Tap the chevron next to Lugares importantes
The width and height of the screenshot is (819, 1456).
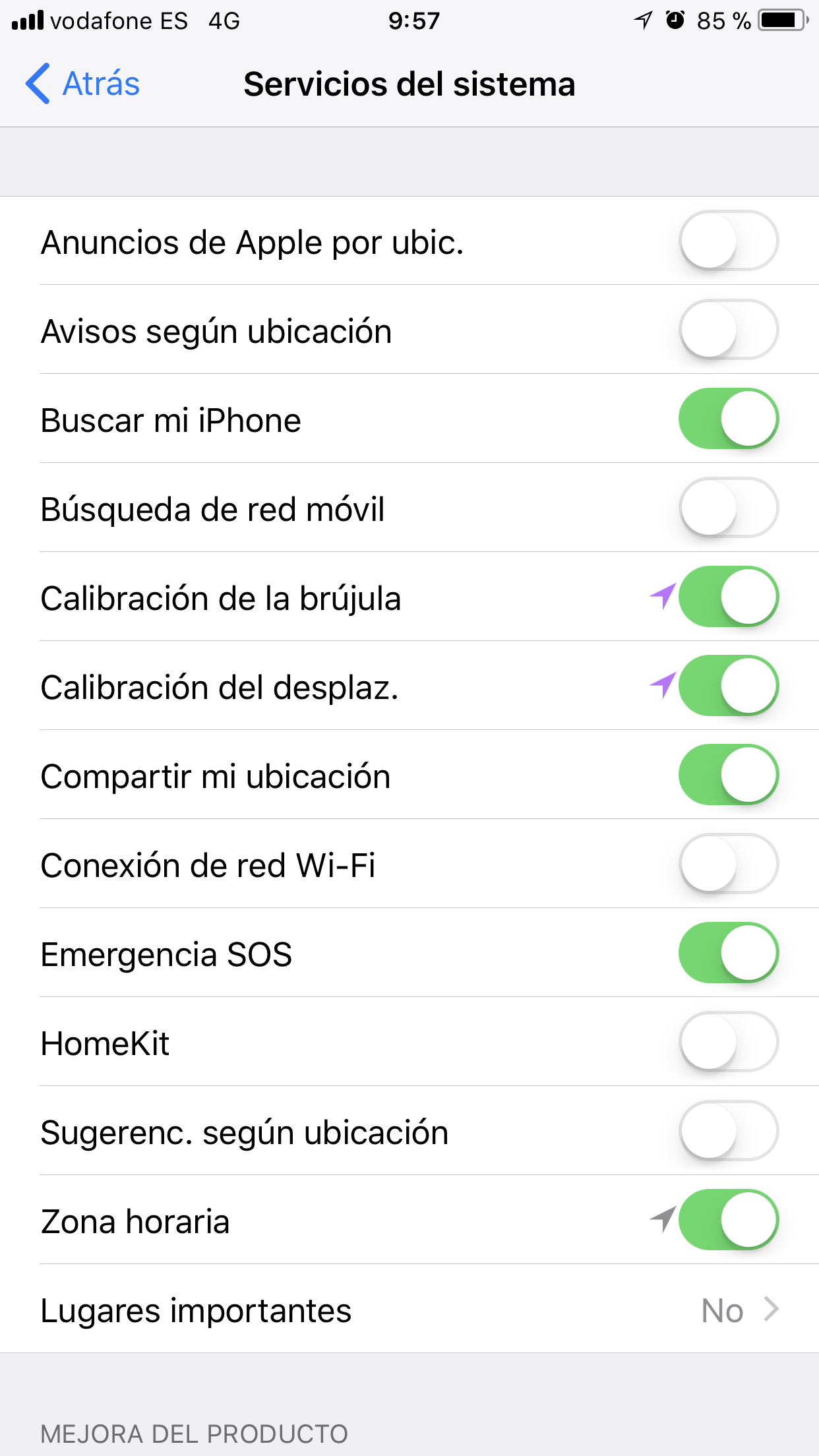coord(770,1309)
